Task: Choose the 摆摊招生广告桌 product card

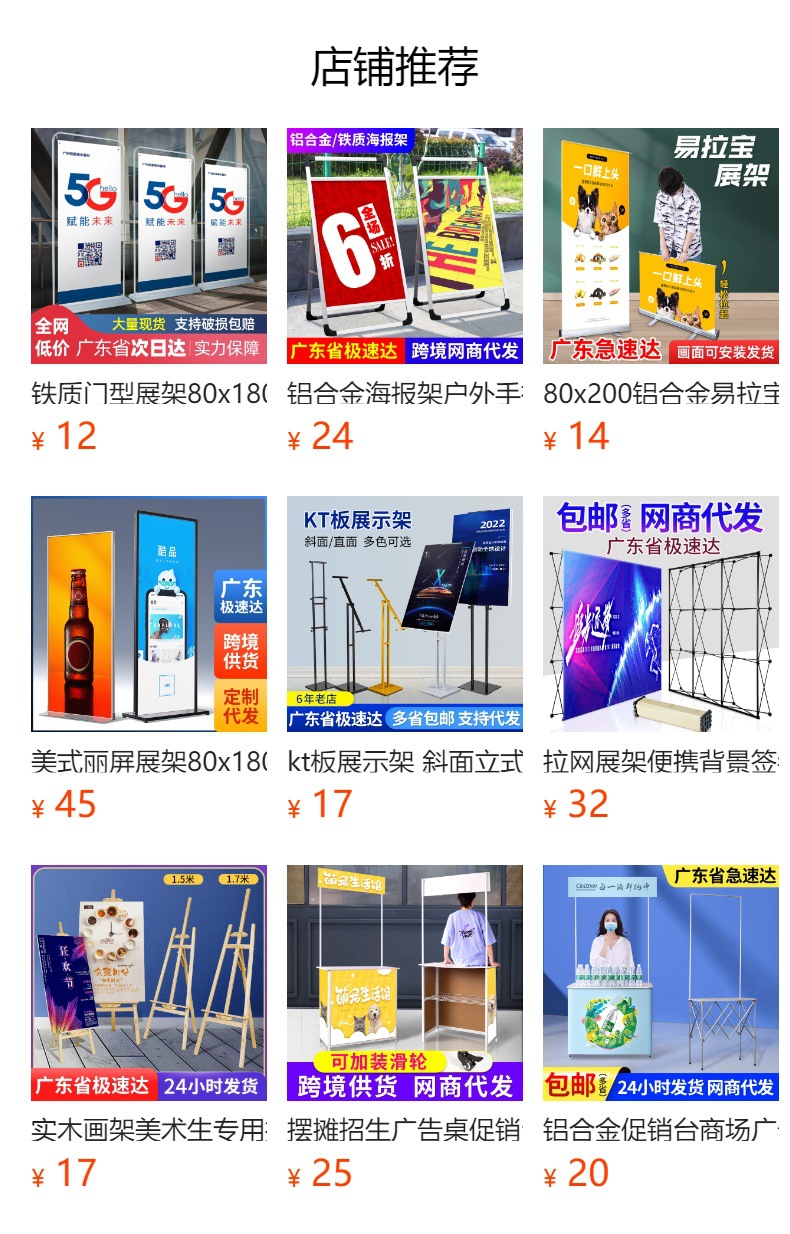Action: tap(405, 982)
